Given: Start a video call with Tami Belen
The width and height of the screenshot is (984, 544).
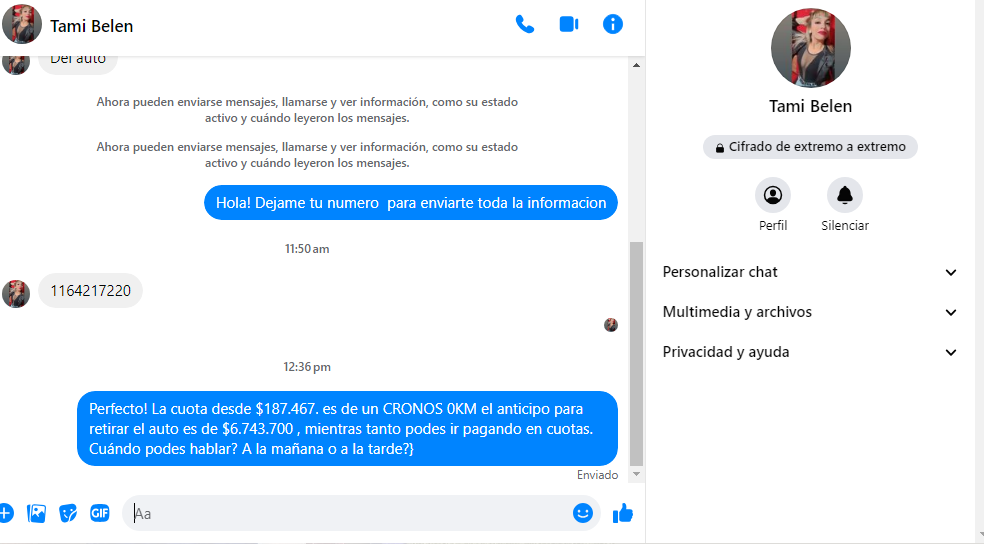Looking at the screenshot, I should click(x=569, y=25).
